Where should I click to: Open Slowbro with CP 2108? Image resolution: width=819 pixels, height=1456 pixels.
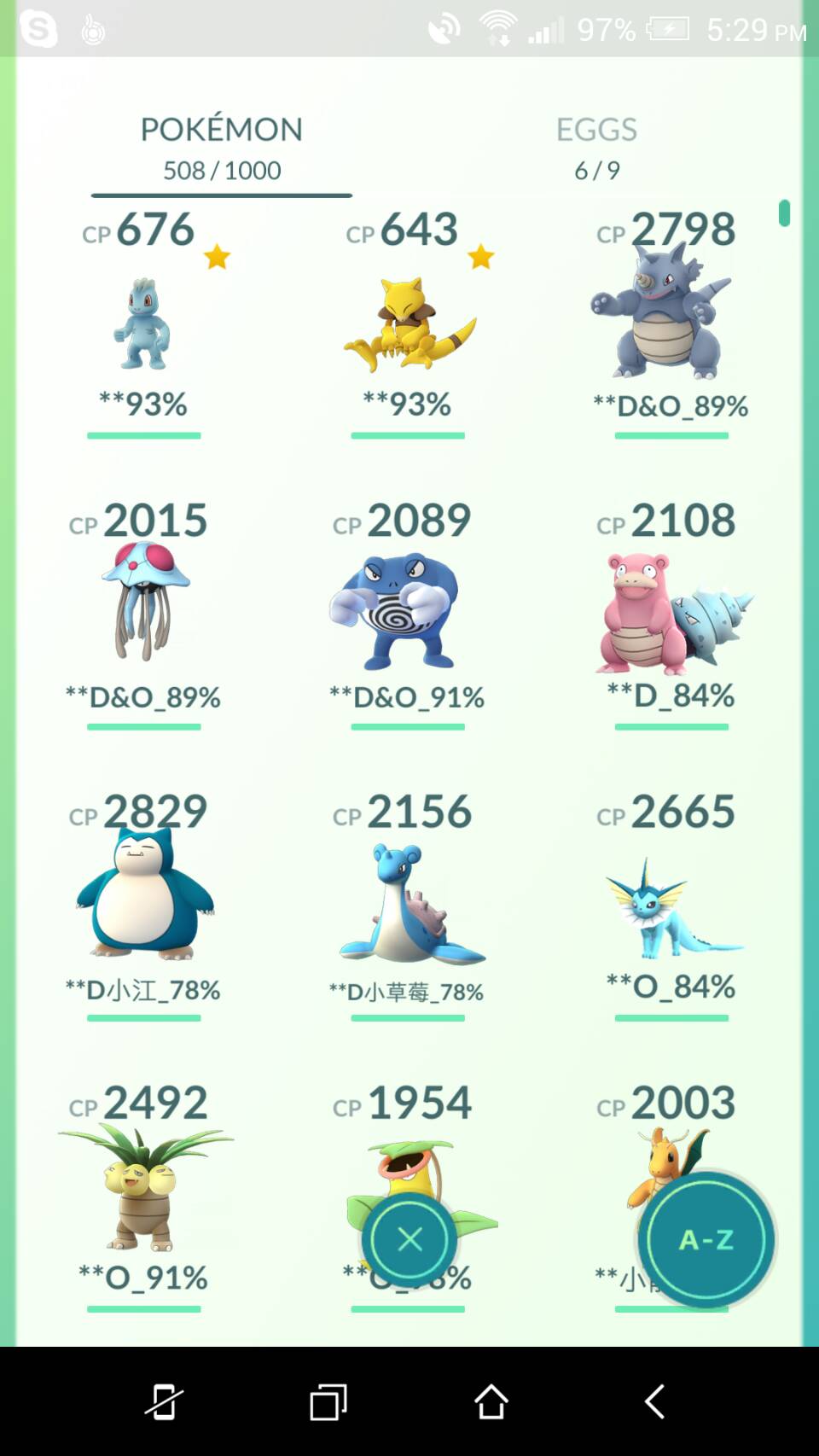click(x=671, y=614)
